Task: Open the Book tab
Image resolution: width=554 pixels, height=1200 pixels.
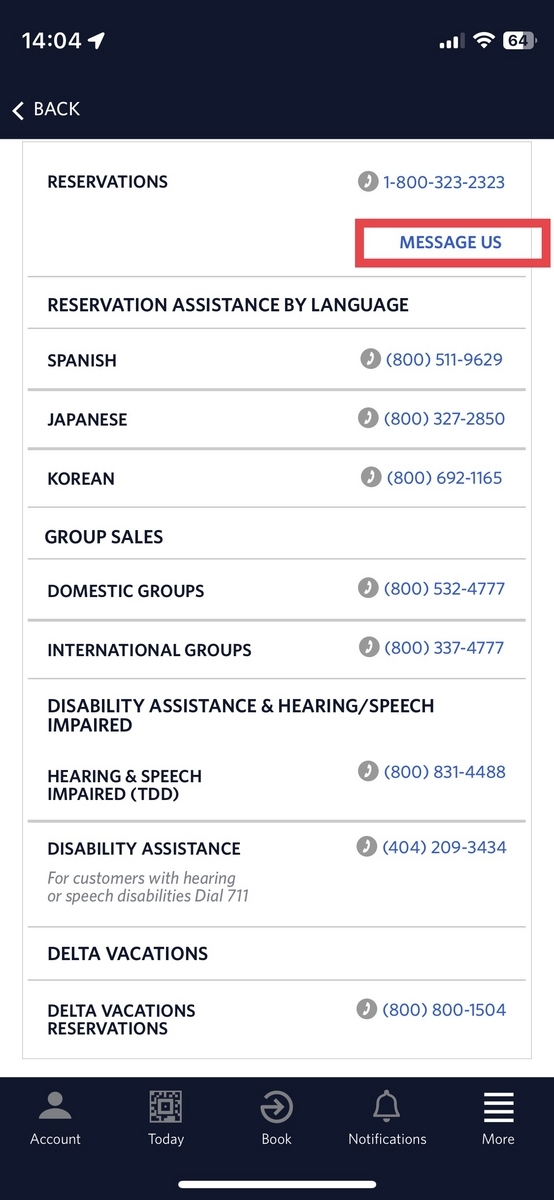Action: [277, 1118]
